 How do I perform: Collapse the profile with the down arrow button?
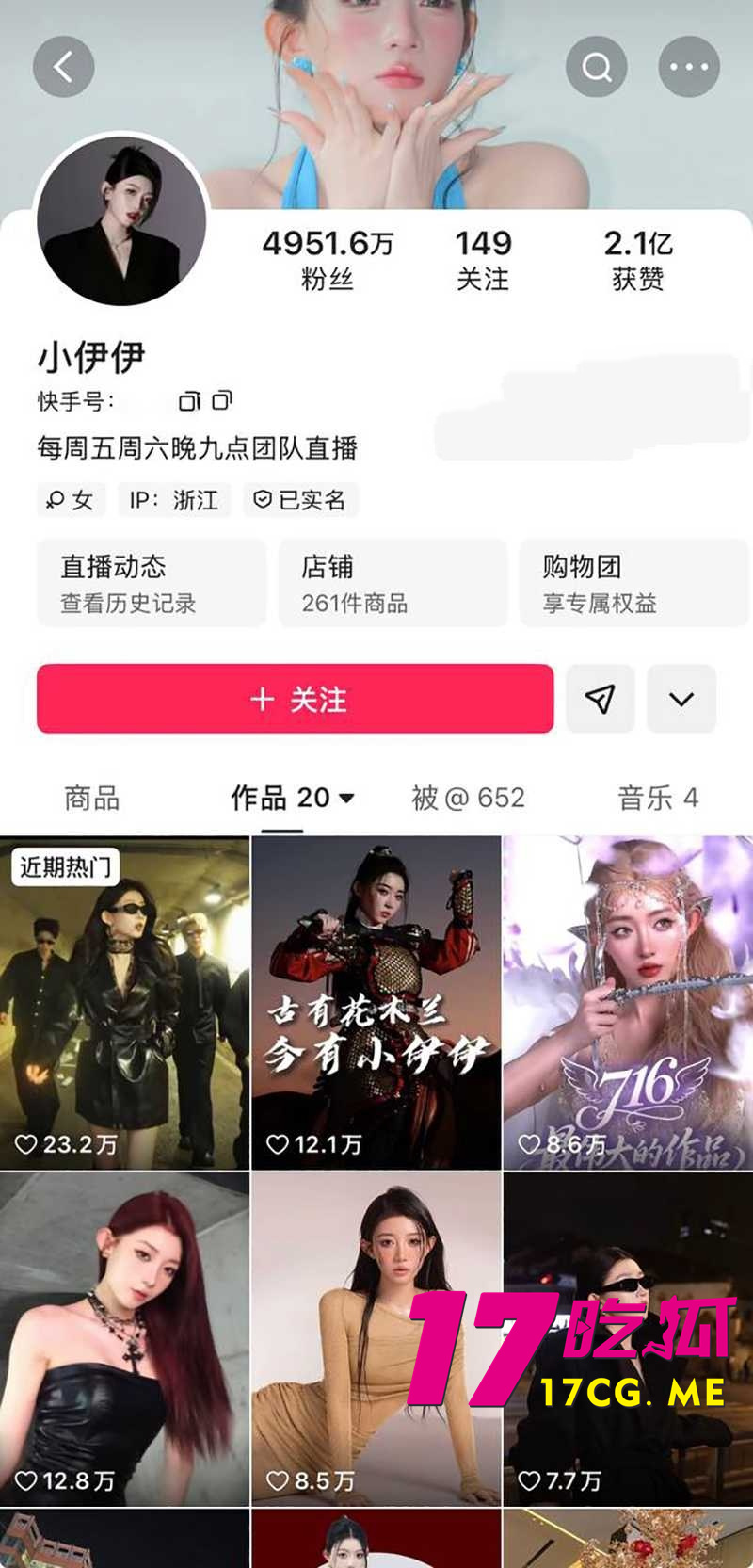click(x=681, y=699)
